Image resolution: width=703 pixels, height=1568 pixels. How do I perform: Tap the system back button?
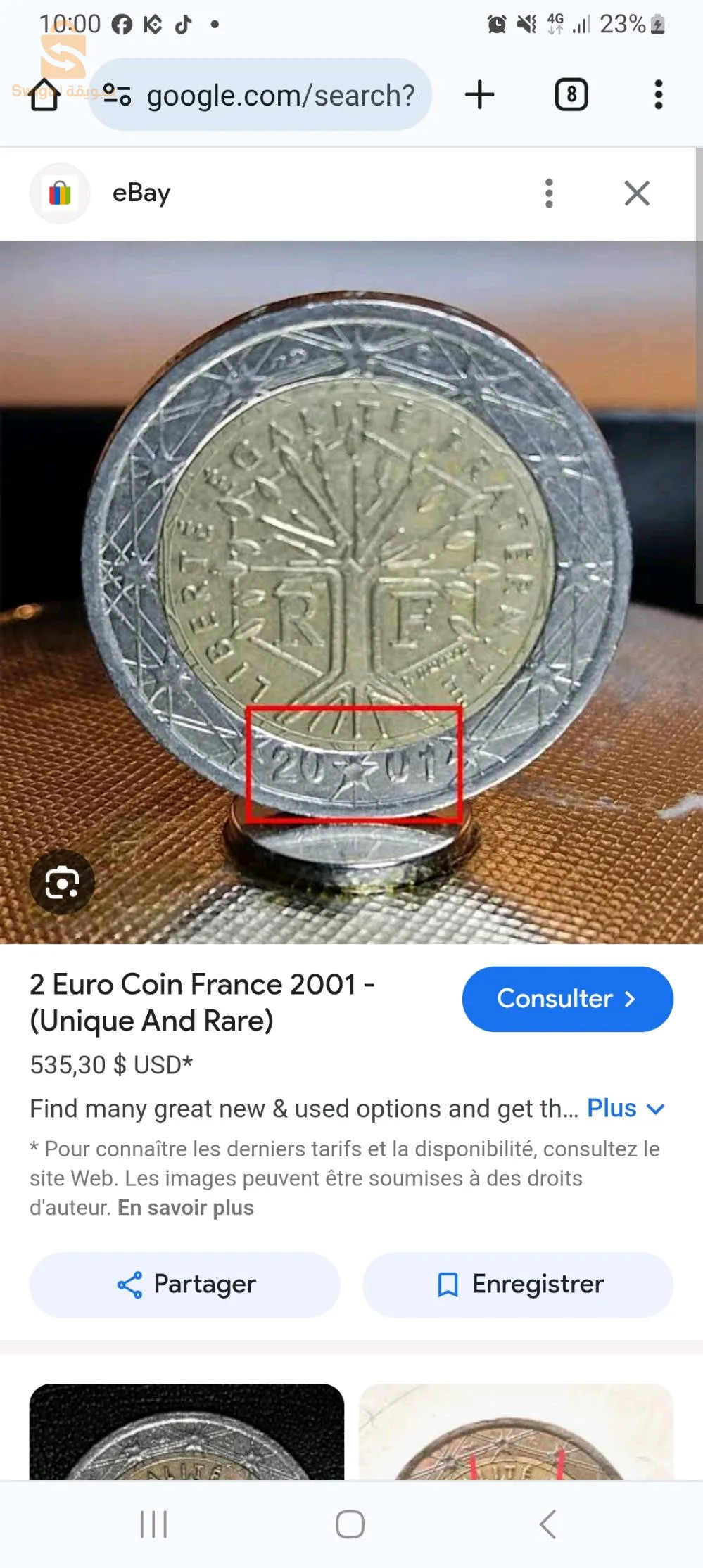pos(547,1524)
